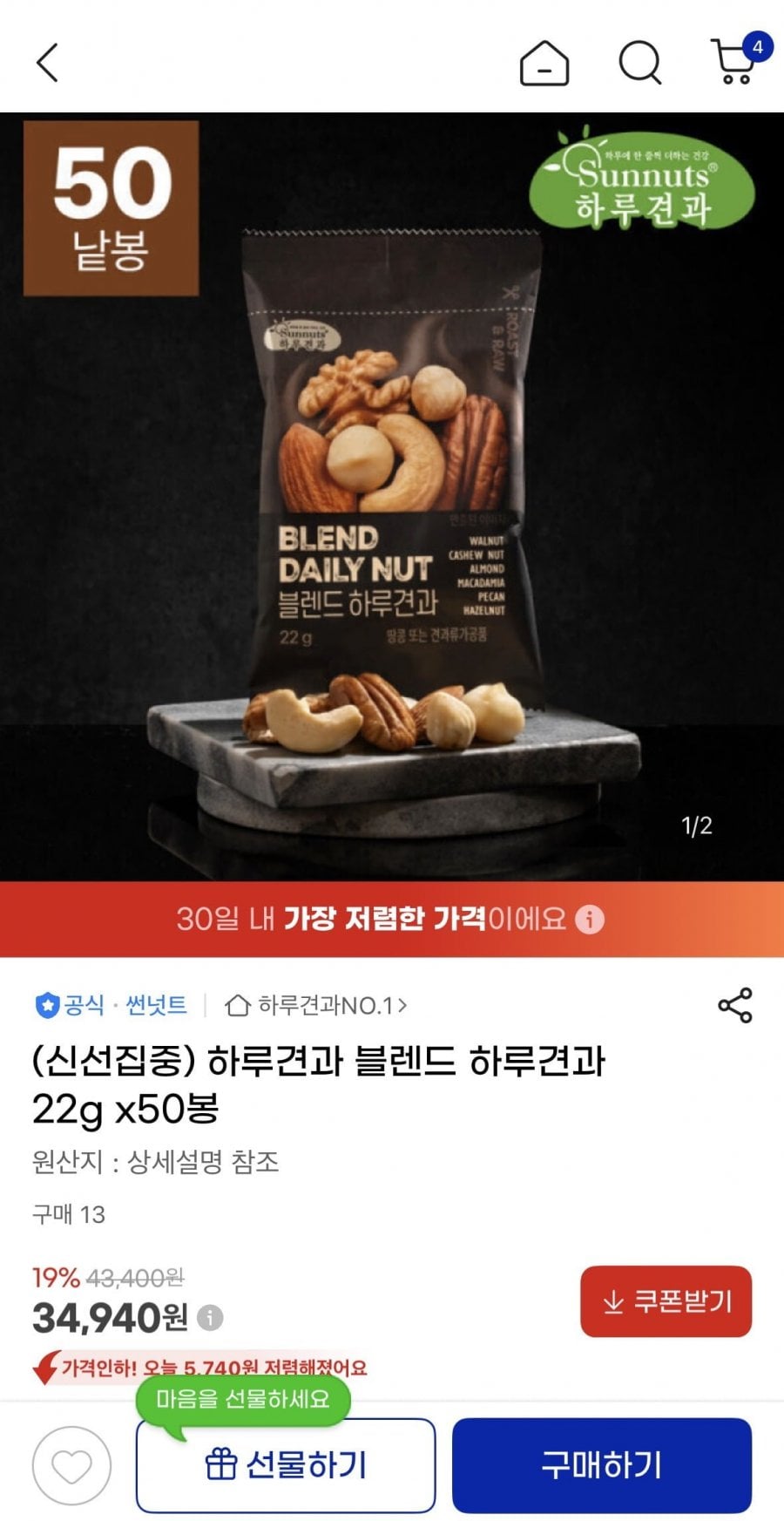Tap the info icon on the lowest-price banner

click(x=590, y=919)
